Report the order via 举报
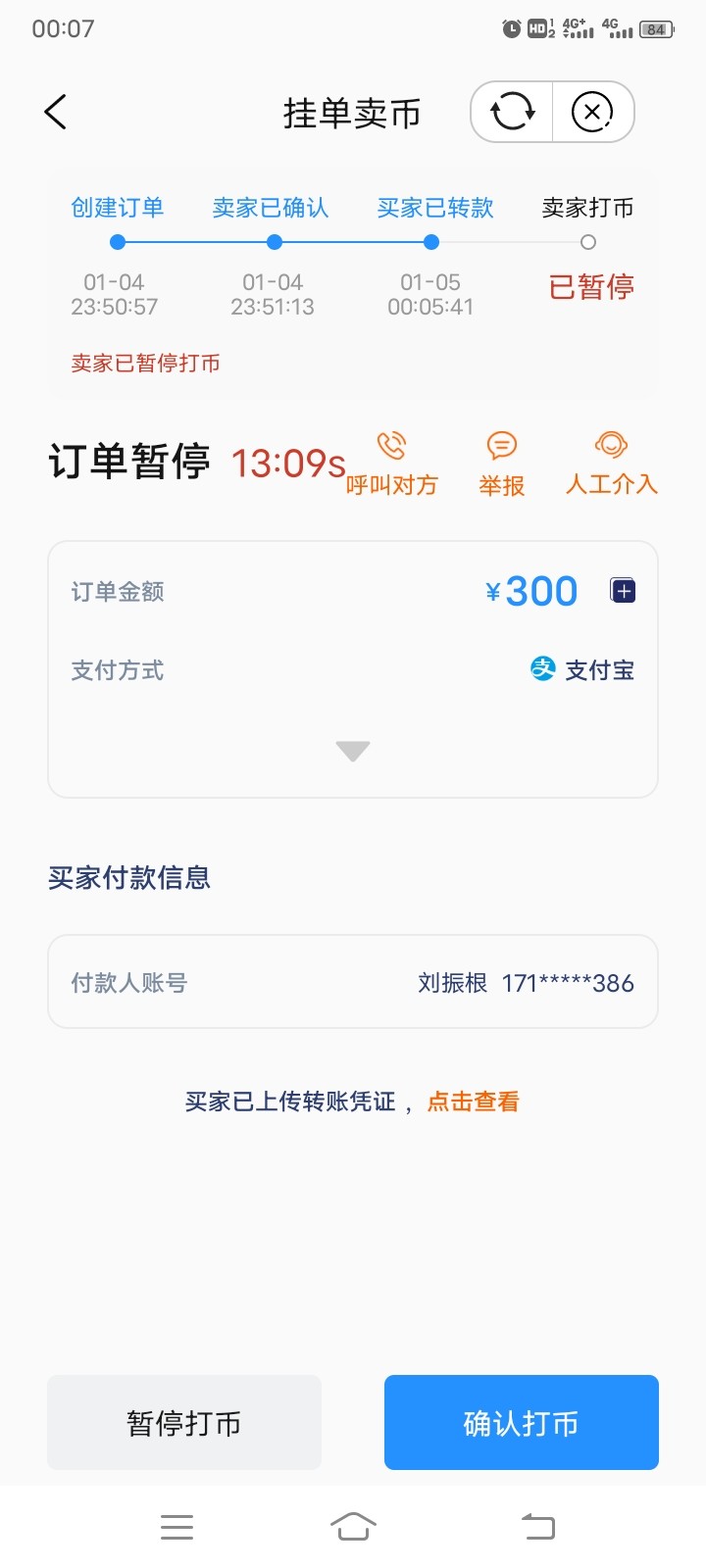This screenshot has height=1568, width=706. (501, 464)
